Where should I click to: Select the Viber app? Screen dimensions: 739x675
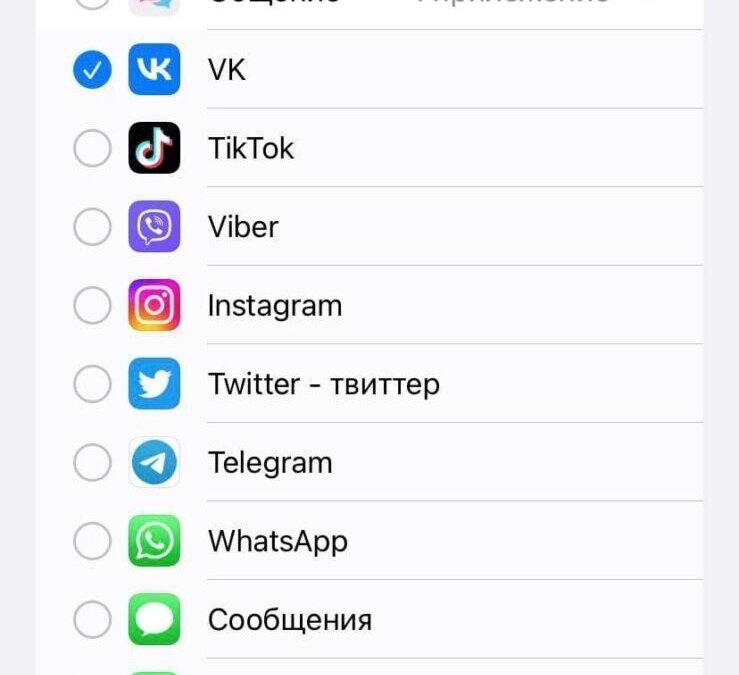click(92, 227)
